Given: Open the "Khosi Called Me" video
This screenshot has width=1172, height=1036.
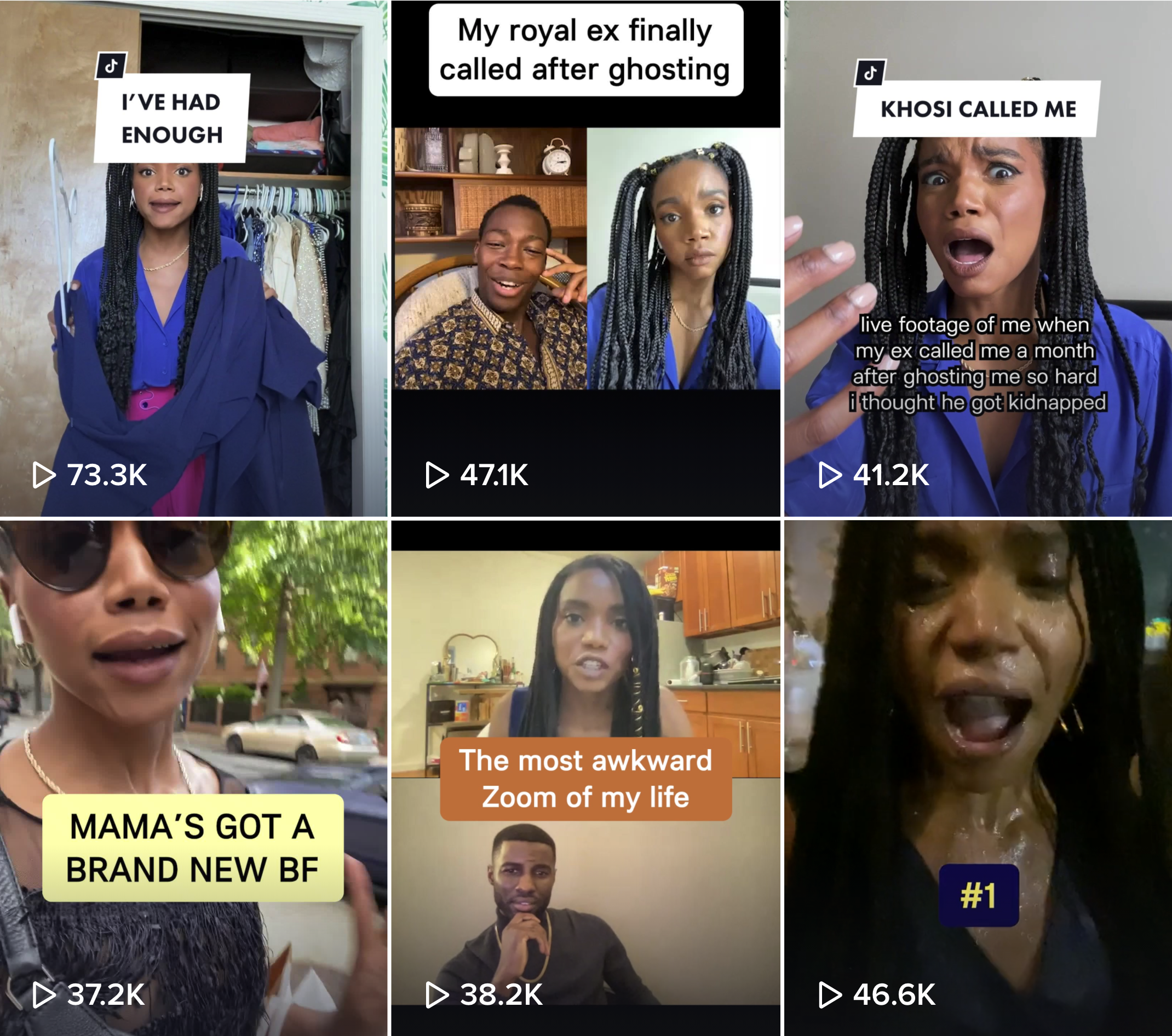Looking at the screenshot, I should (x=978, y=258).
